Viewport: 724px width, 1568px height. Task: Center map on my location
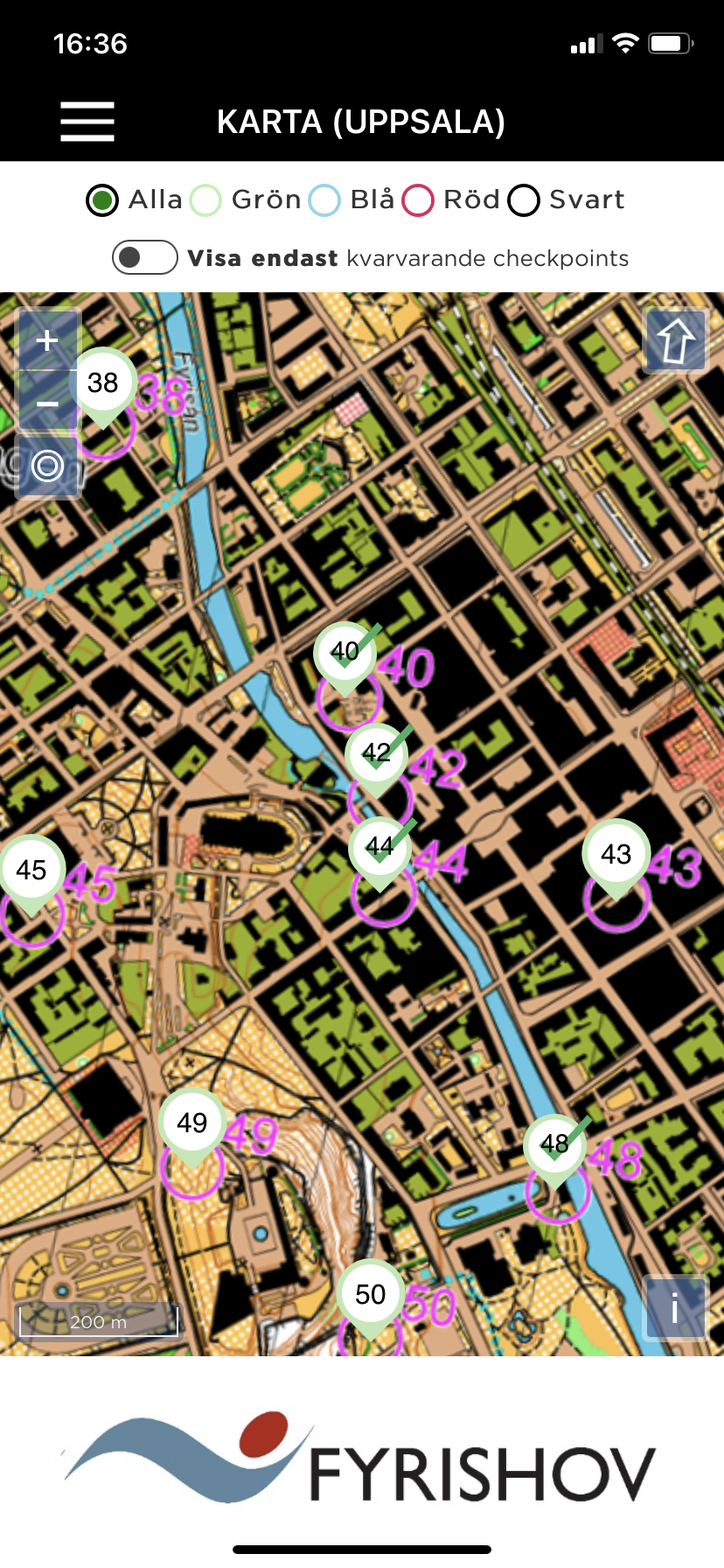[x=48, y=466]
